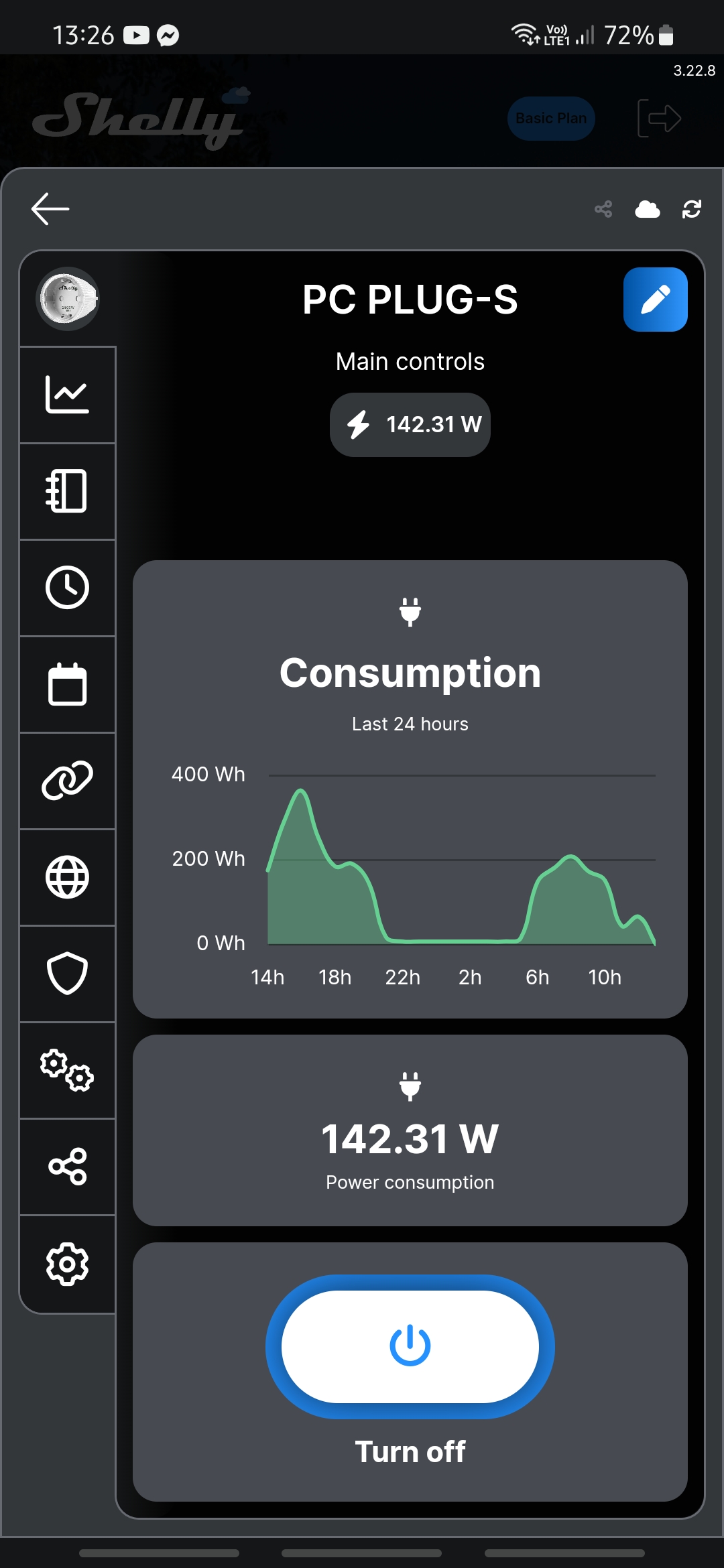The height and width of the screenshot is (1568, 724).
Task: Log out with the exit arrow icon
Action: coord(659,119)
